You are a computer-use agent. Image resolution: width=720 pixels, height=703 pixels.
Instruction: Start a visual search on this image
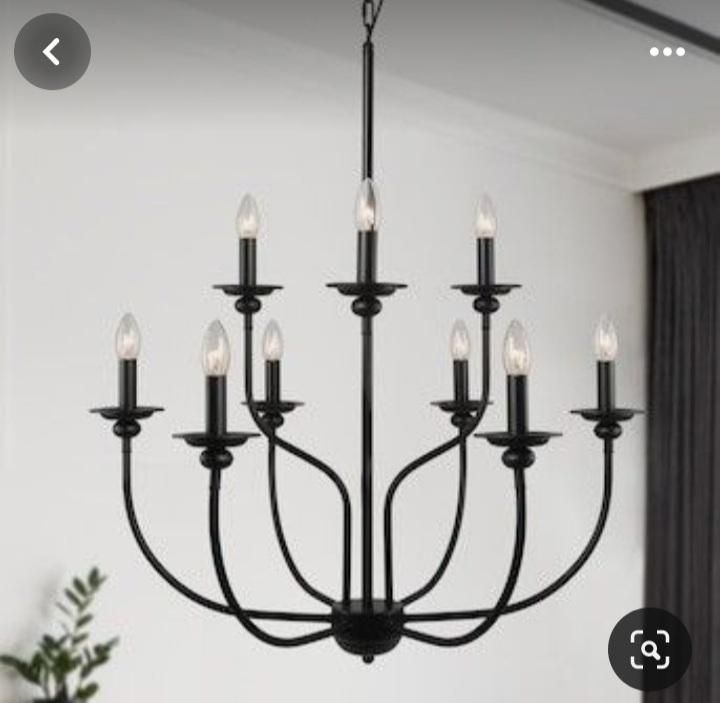[x=649, y=649]
